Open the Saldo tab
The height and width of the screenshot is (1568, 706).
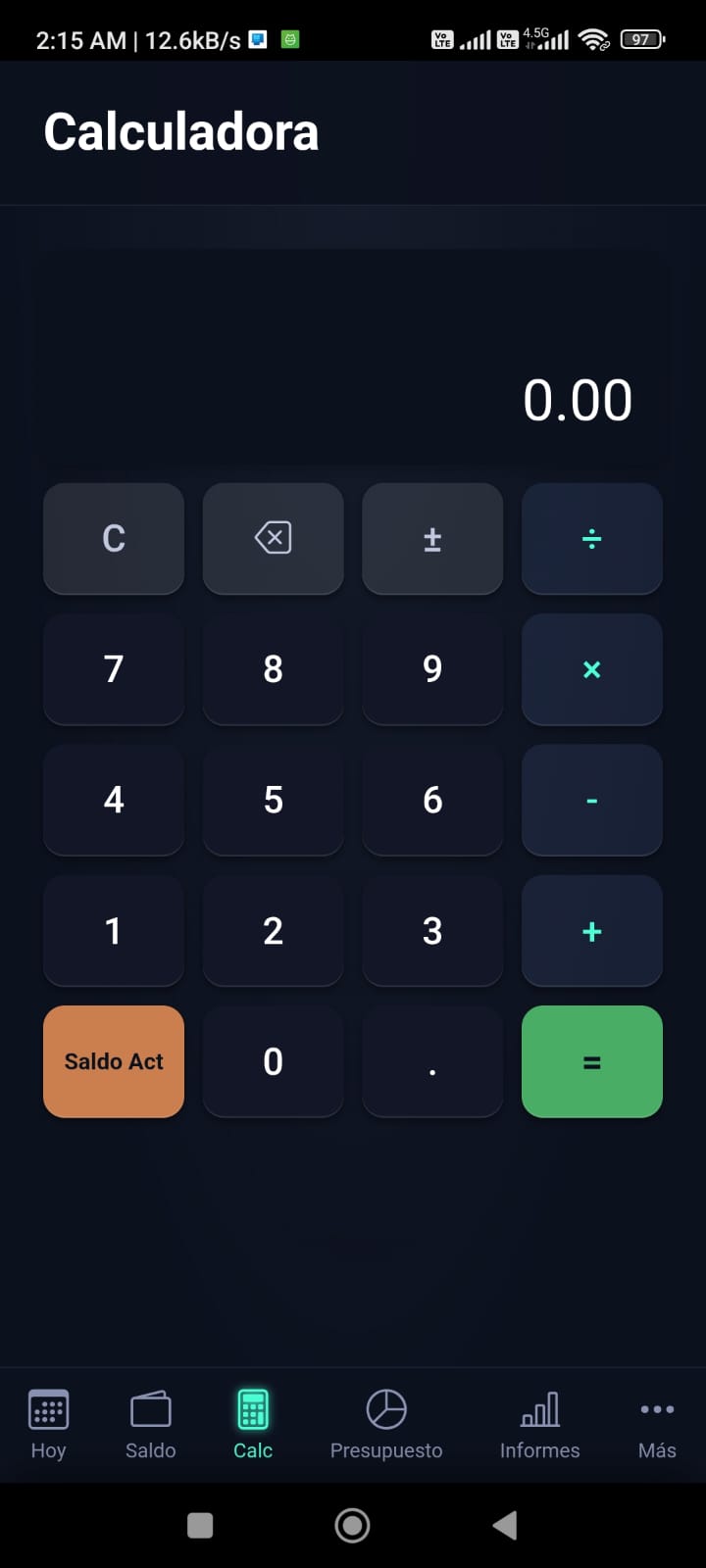(150, 1425)
